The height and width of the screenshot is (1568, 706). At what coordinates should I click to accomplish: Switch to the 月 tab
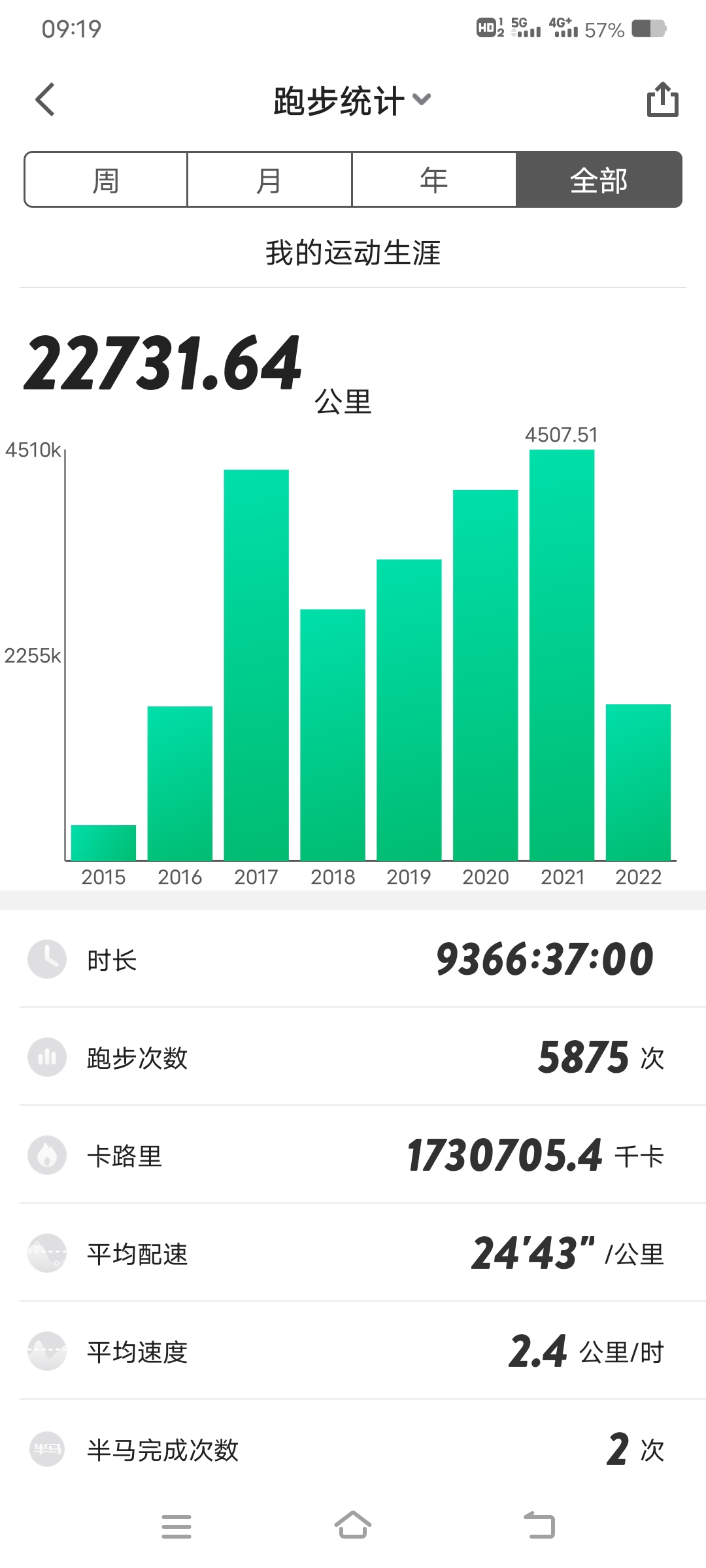(x=269, y=180)
